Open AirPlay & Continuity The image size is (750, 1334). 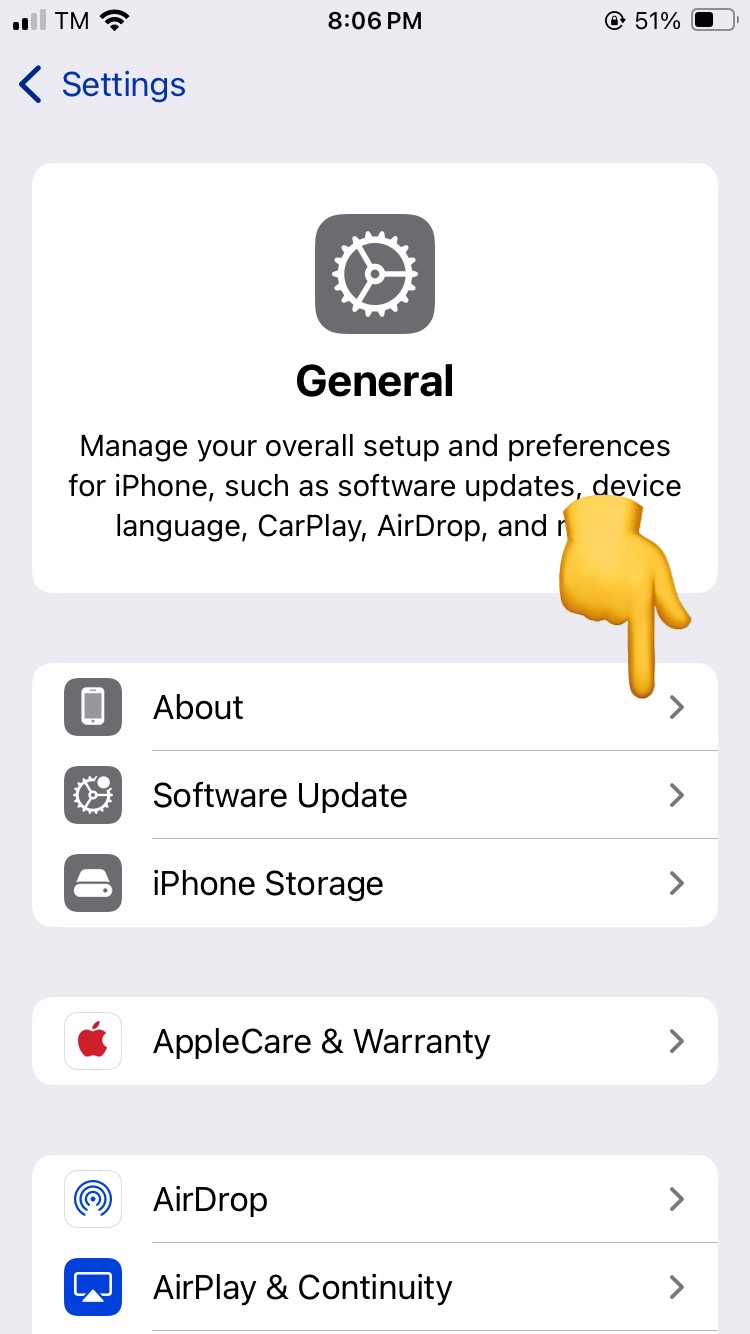pyautogui.click(x=374, y=1287)
